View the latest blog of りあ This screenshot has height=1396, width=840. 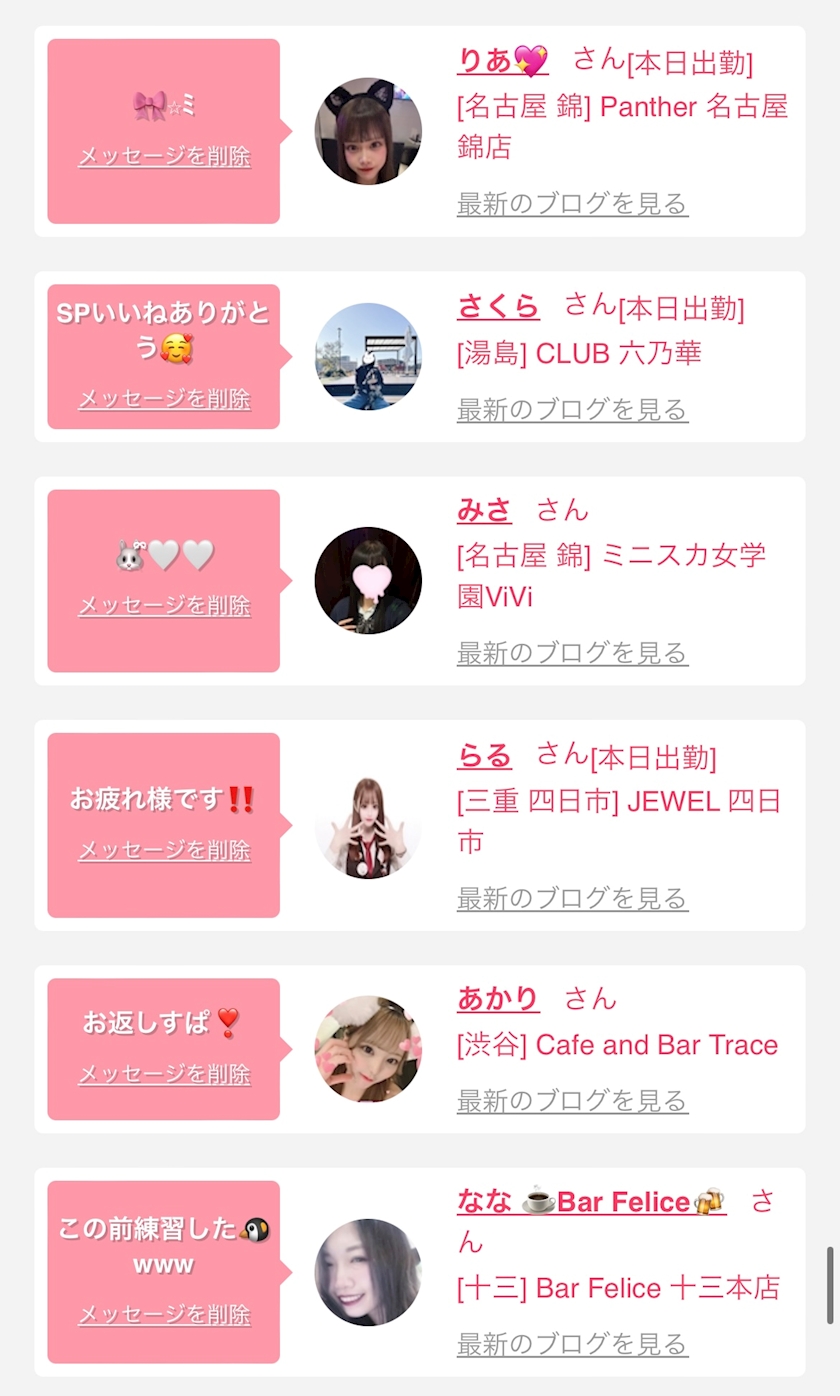tap(572, 203)
